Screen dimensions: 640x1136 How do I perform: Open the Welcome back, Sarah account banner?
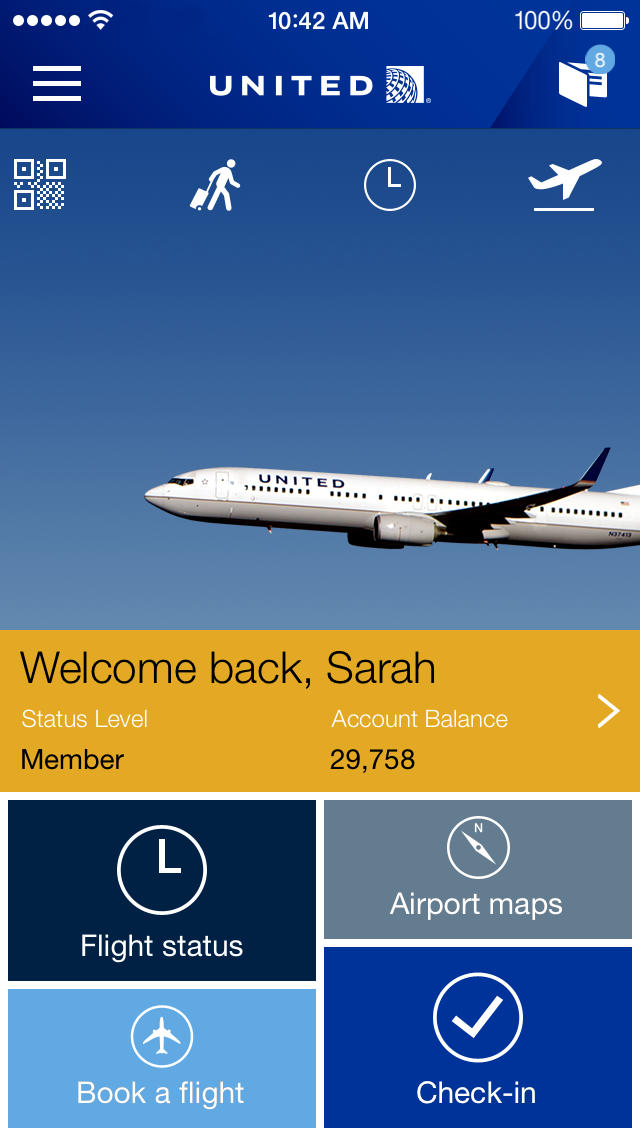click(x=320, y=710)
